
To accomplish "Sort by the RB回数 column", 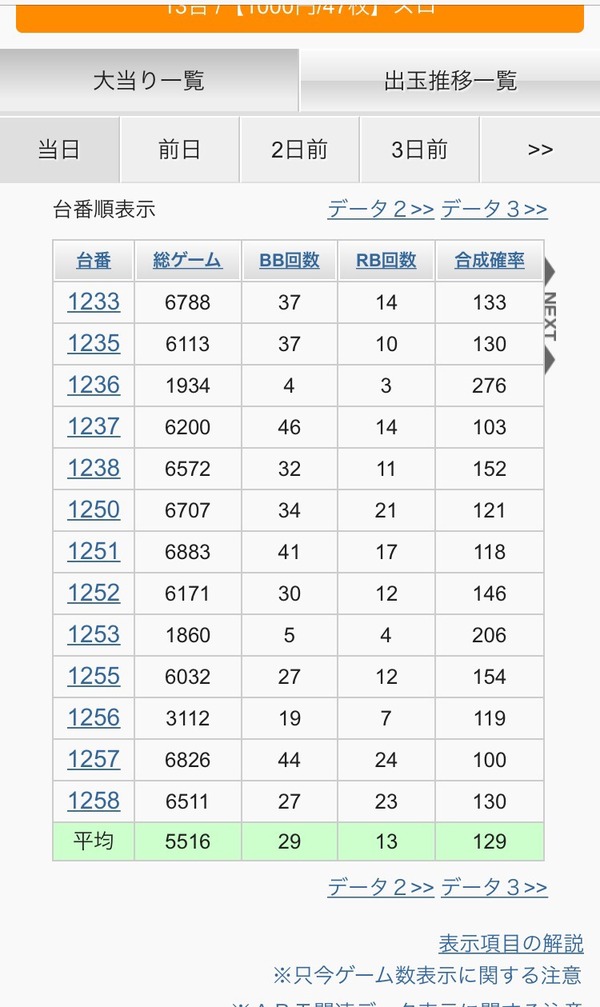I will pyautogui.click(x=386, y=260).
